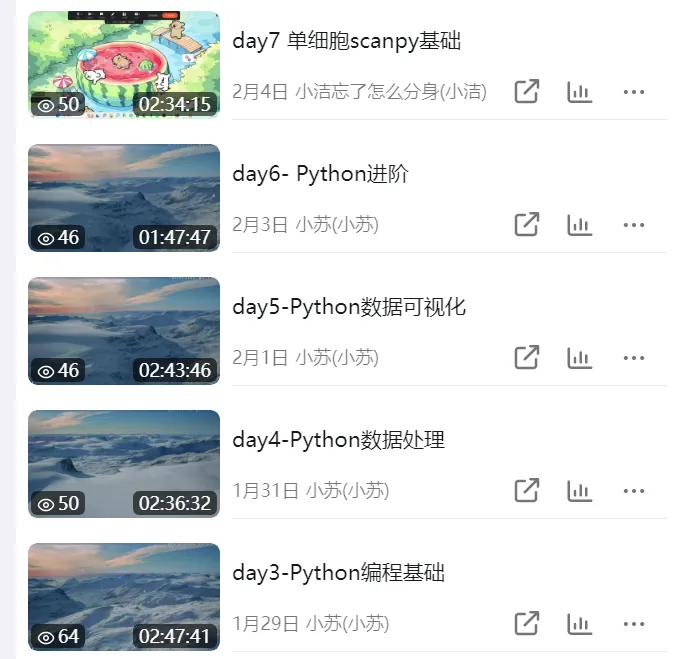The width and height of the screenshot is (673, 659).
Task: Open more options for day3-Python编程基础
Action: (634, 624)
